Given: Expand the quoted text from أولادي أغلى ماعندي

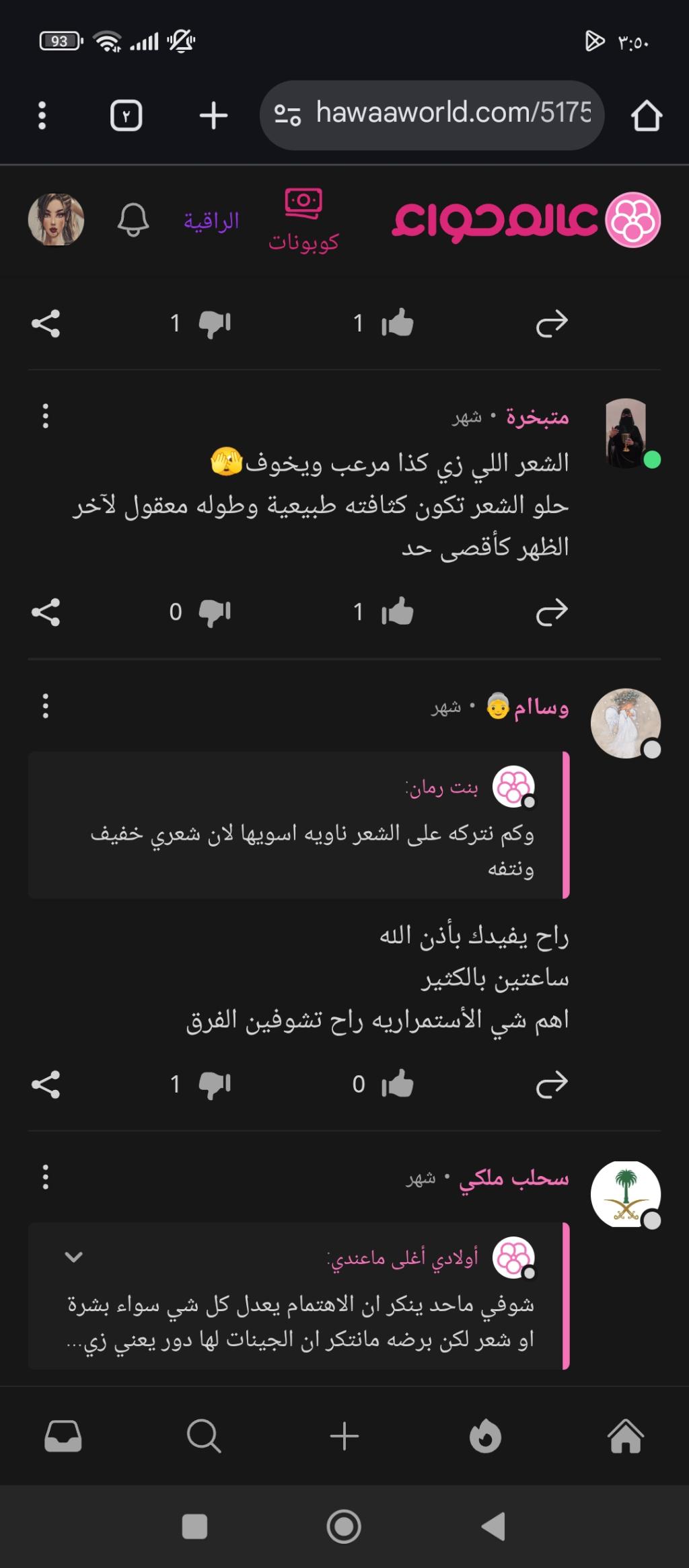Looking at the screenshot, I should pyautogui.click(x=73, y=1256).
